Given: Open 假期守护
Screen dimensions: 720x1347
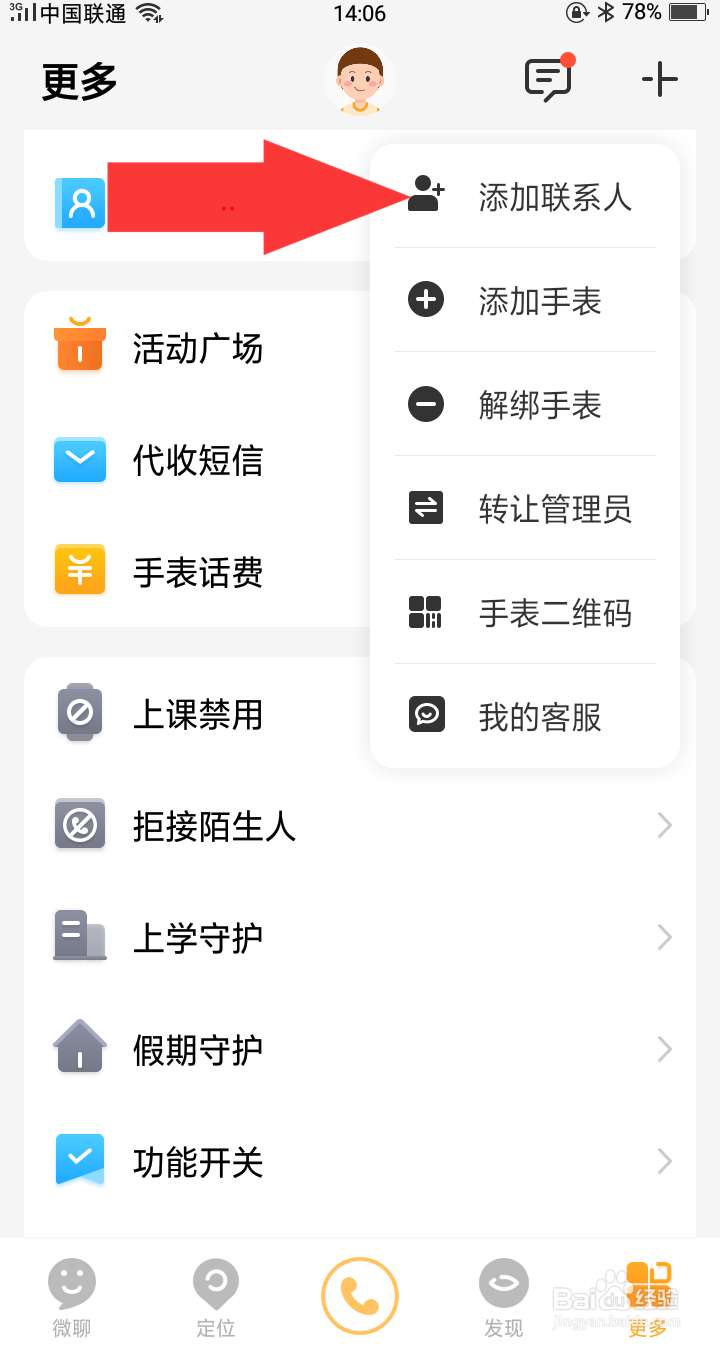Looking at the screenshot, I should [x=360, y=1050].
